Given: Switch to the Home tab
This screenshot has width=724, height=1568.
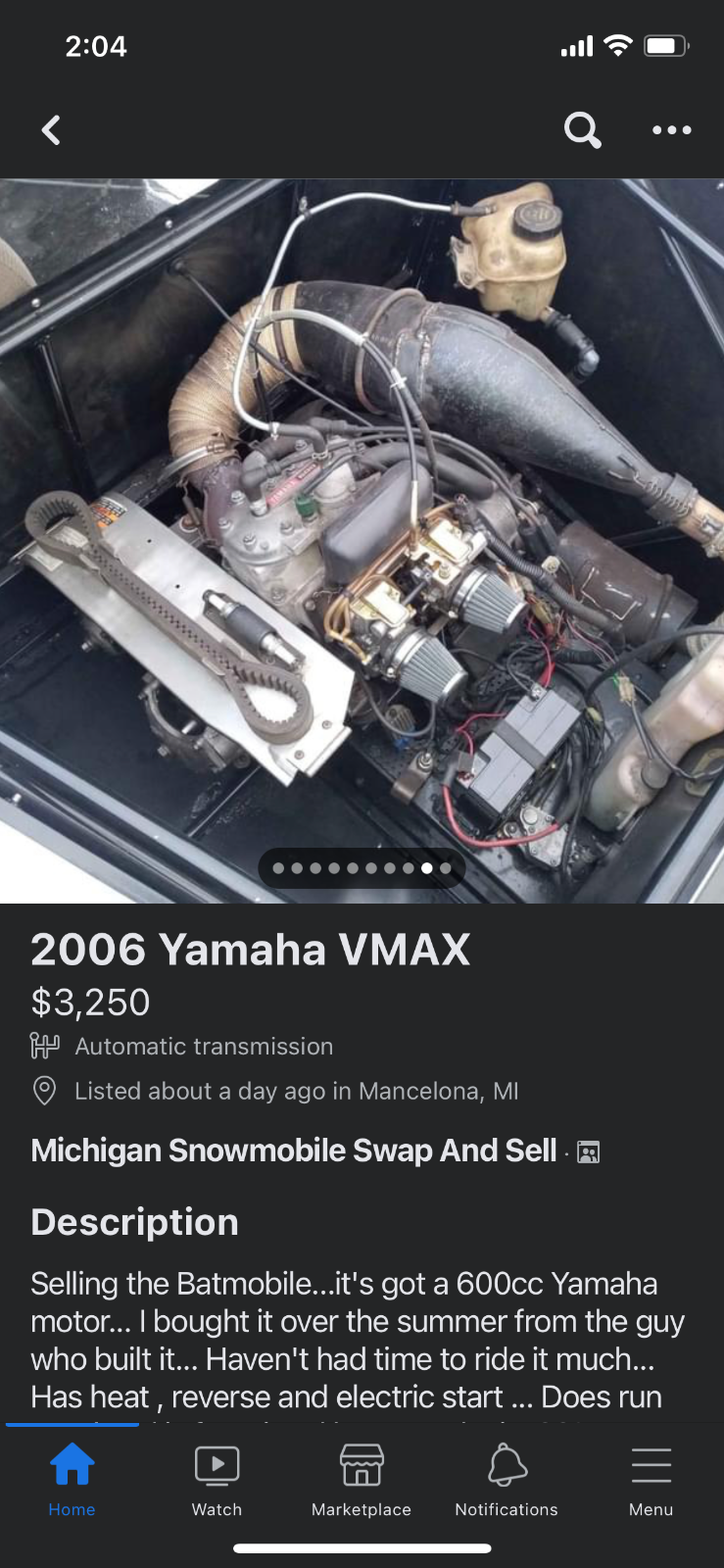Looking at the screenshot, I should click(72, 1480).
